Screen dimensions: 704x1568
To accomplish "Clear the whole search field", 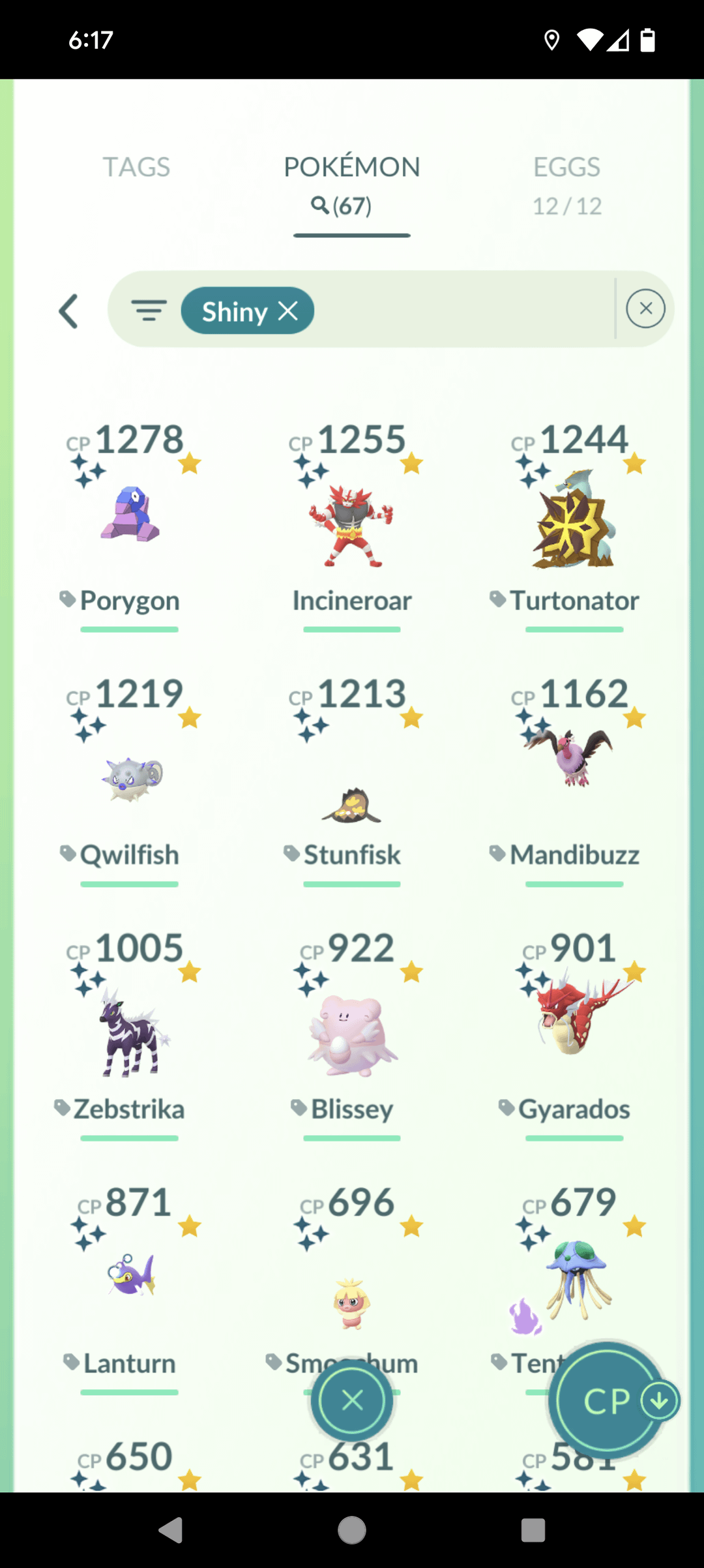I will coord(645,309).
